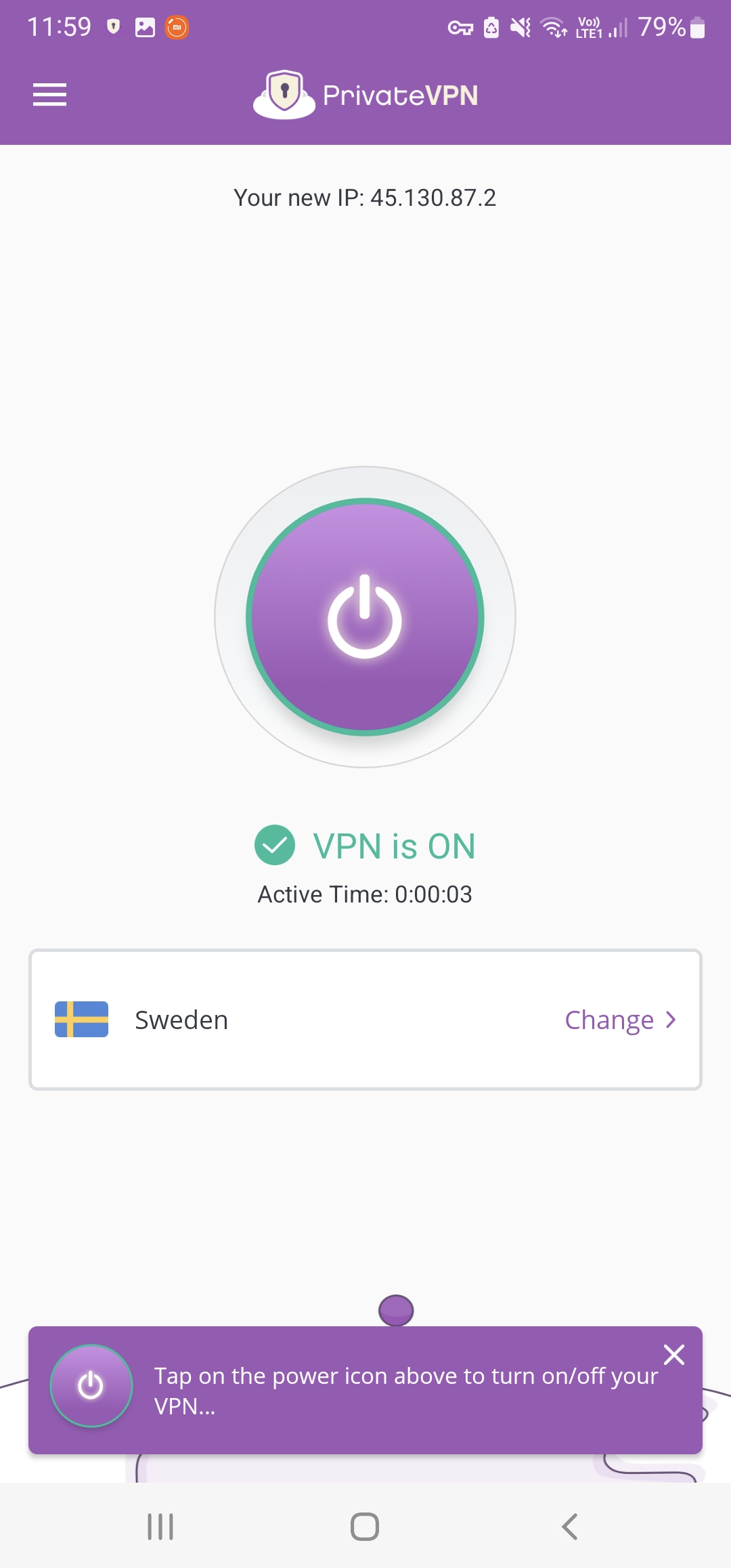Dismiss the power icon tip banner
Screen dimensions: 731x1568
click(673, 1355)
